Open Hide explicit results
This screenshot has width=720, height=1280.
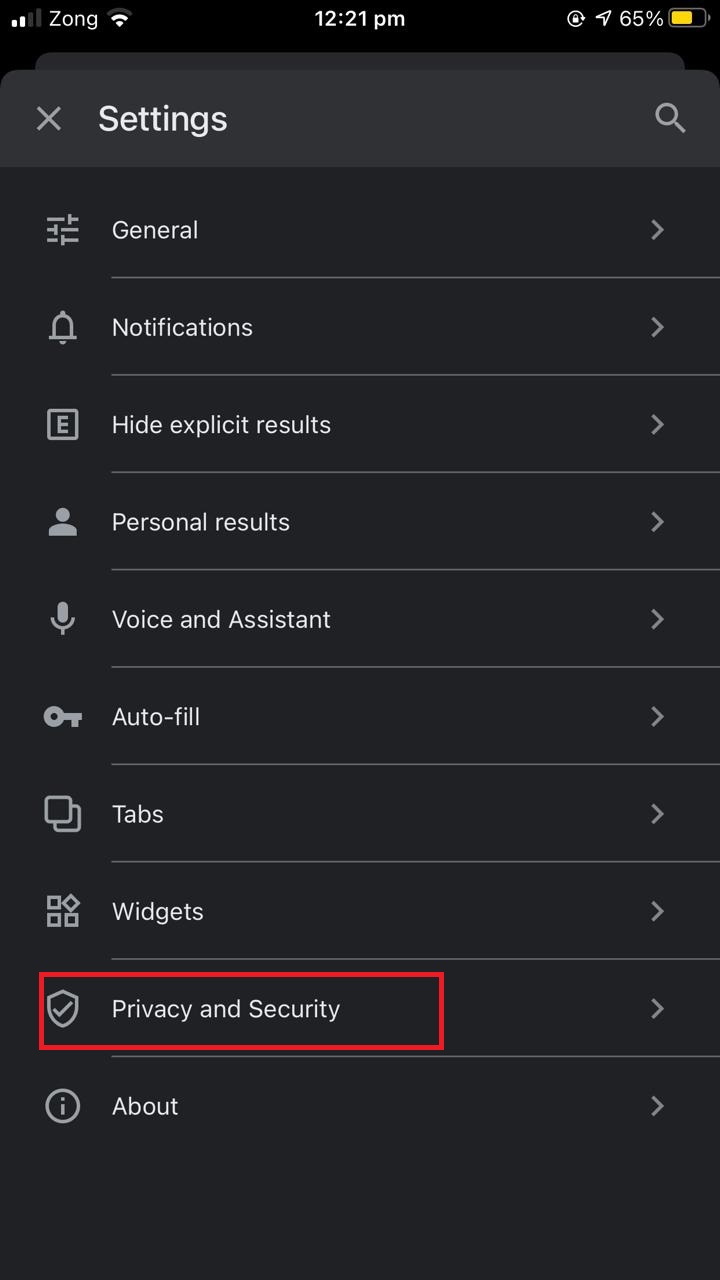360,425
